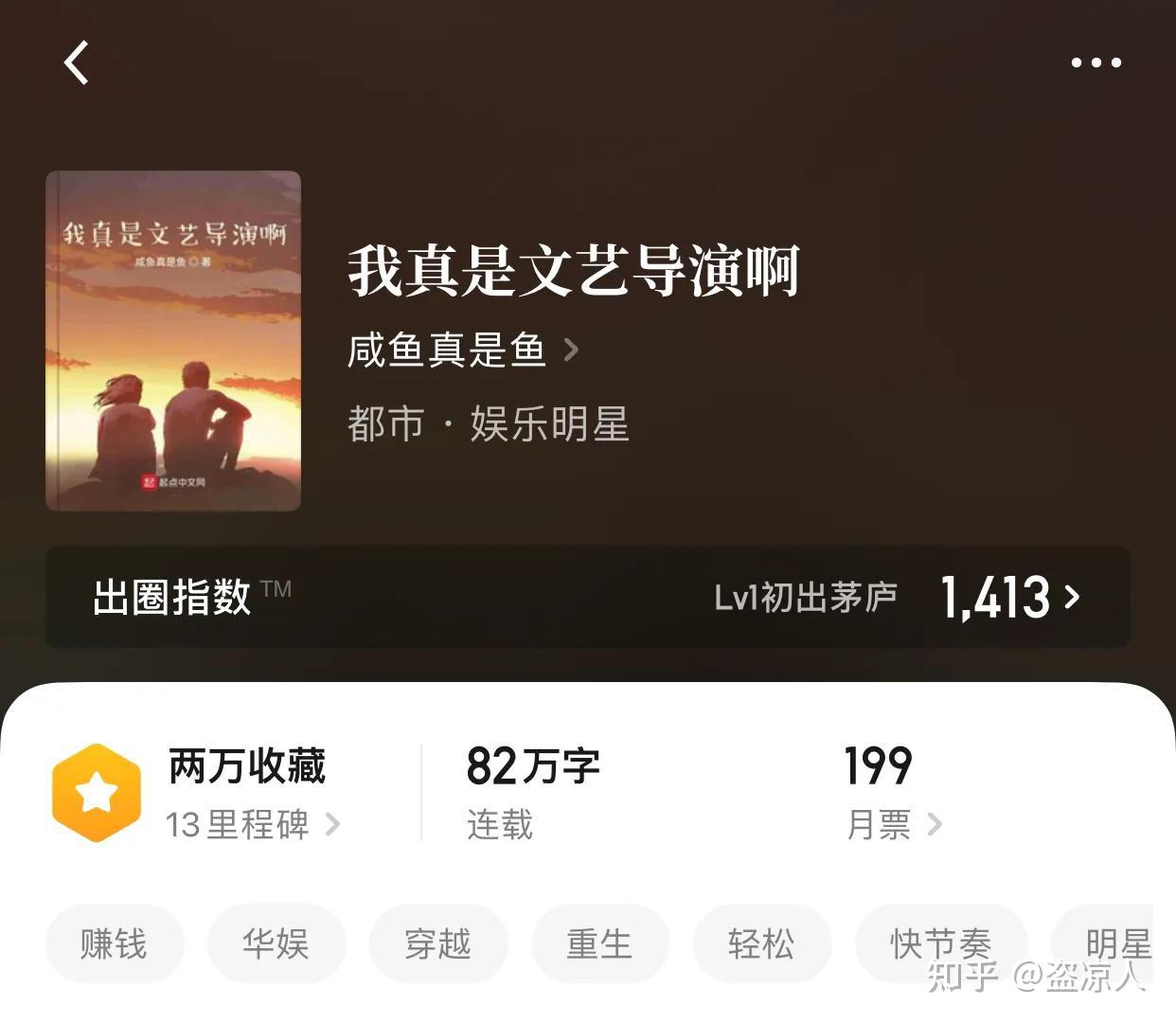
Task: View the 出圈指数 details
Action: [587, 598]
